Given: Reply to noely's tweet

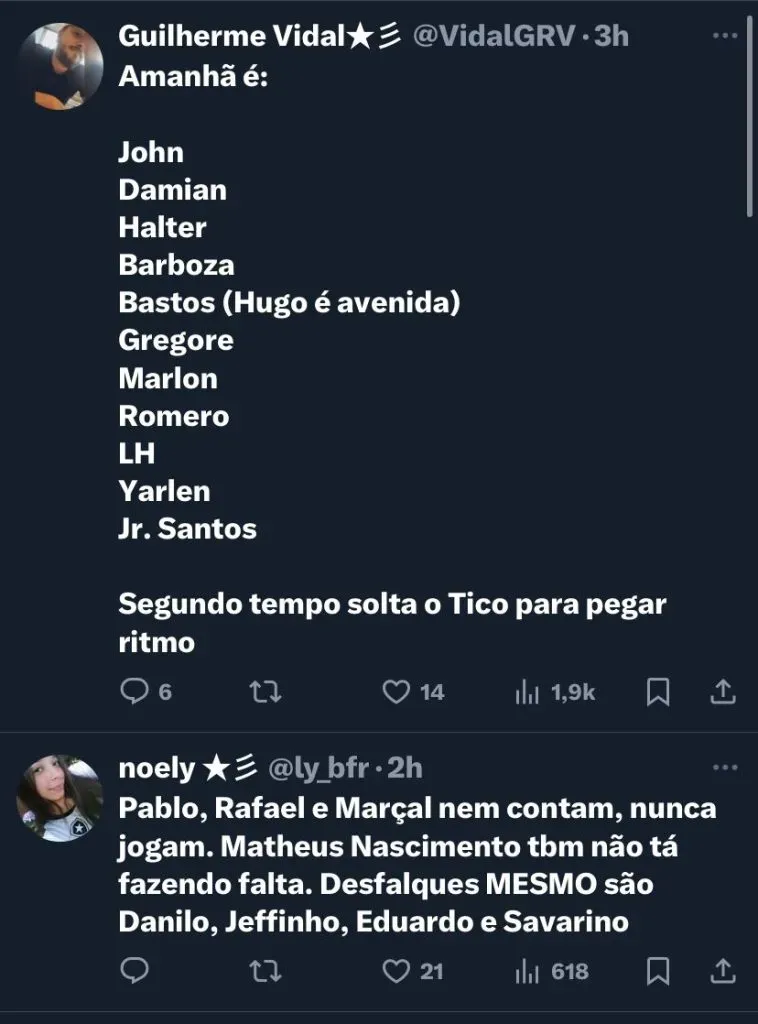Looking at the screenshot, I should [x=134, y=970].
